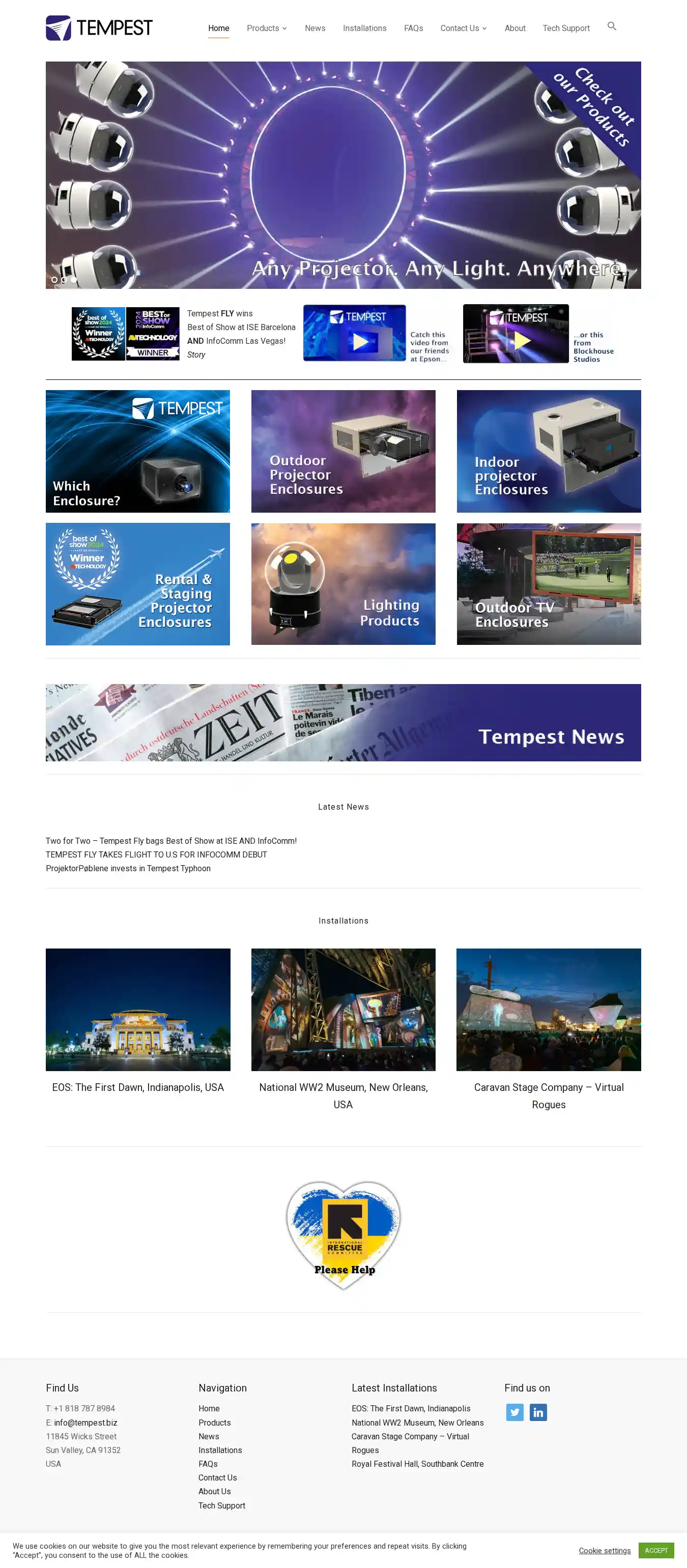The height and width of the screenshot is (1568, 687).
Task: Read ProjektorPøblene invests in Tempest Typhoon
Action: coord(128,869)
